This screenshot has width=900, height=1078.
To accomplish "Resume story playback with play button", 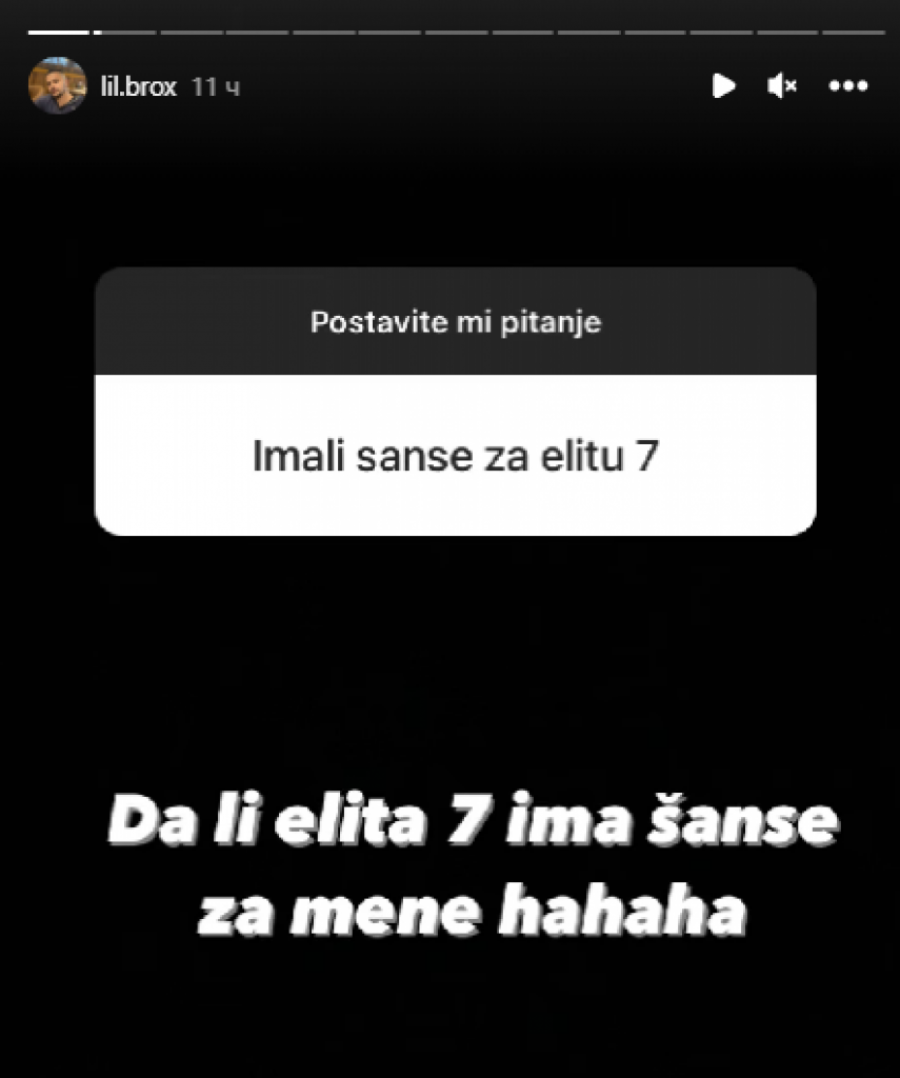I will point(723,86).
